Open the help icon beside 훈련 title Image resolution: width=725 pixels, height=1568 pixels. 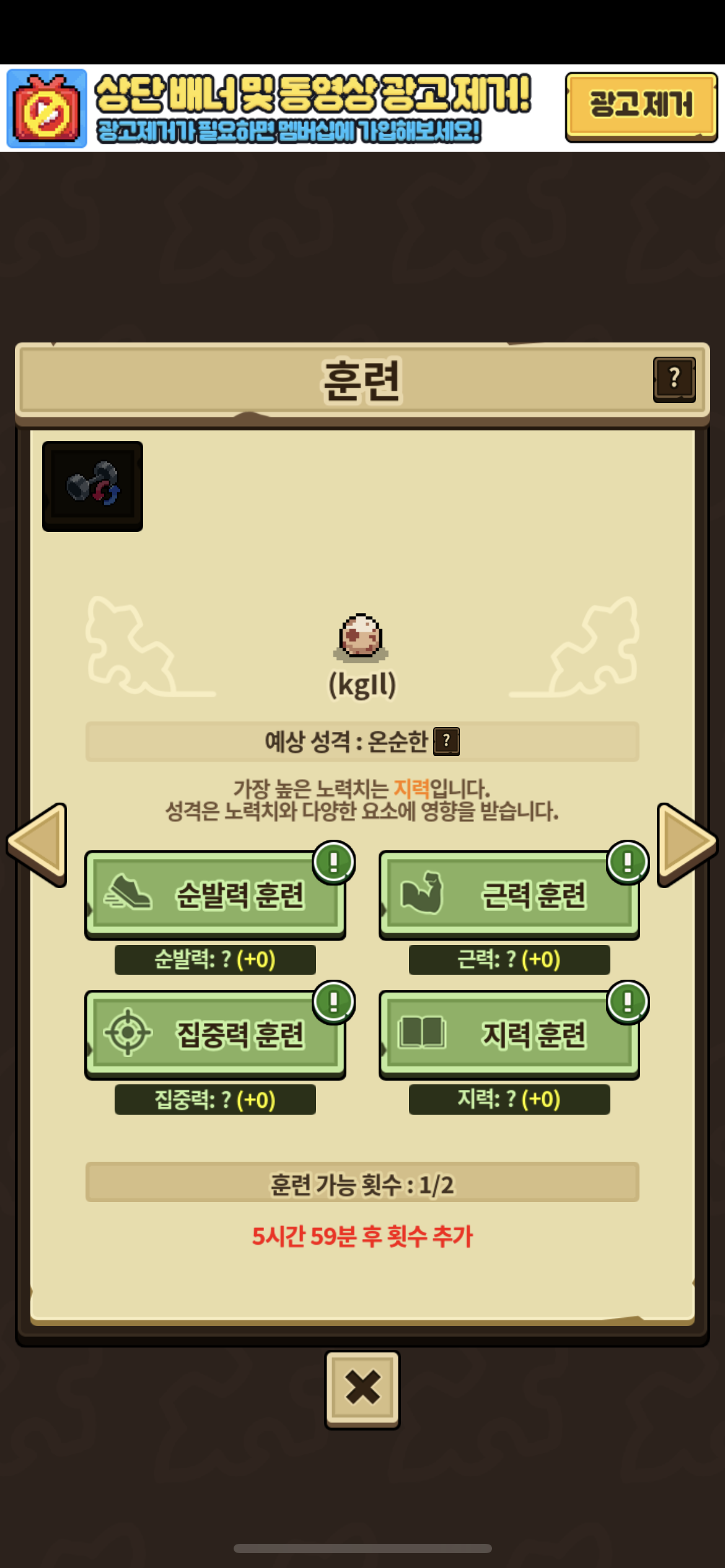click(x=674, y=379)
